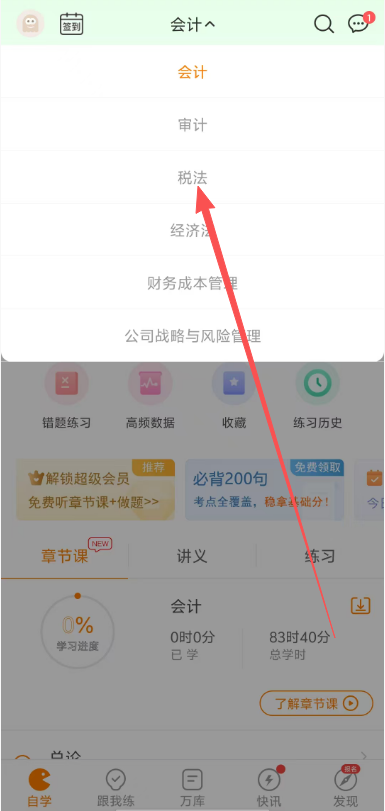This screenshot has width=385, height=811.
Task: Open the profile avatar
Action: (30, 23)
